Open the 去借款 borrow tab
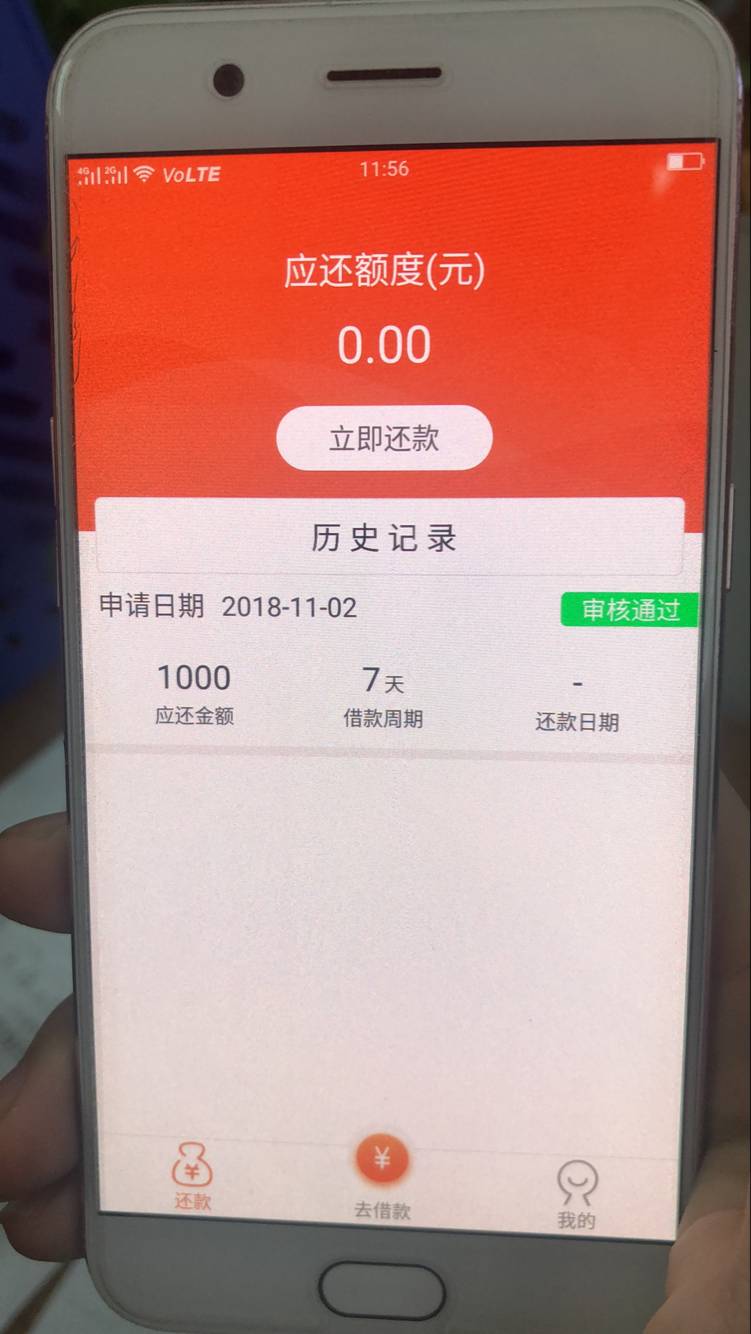 click(x=382, y=1179)
